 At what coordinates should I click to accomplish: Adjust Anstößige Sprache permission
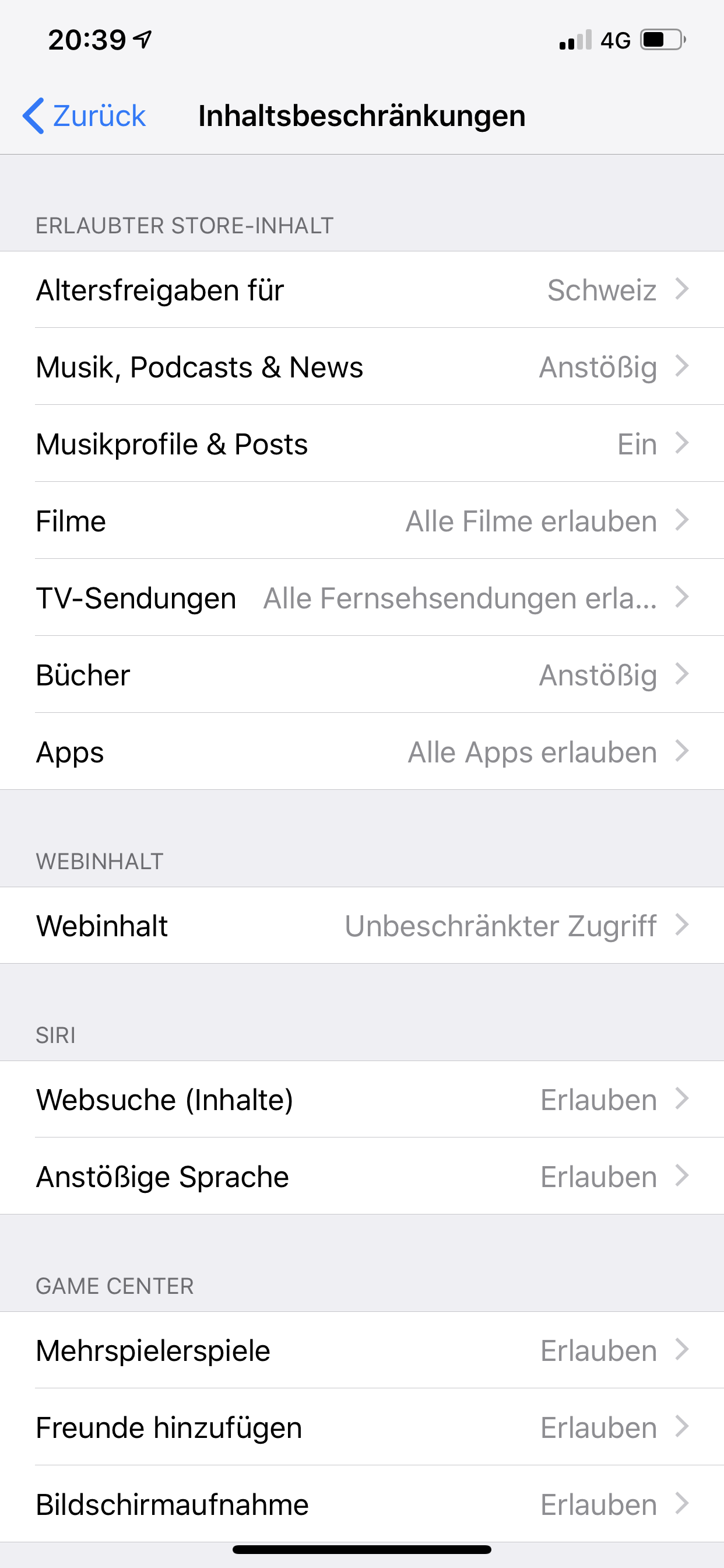pyautogui.click(x=362, y=1177)
